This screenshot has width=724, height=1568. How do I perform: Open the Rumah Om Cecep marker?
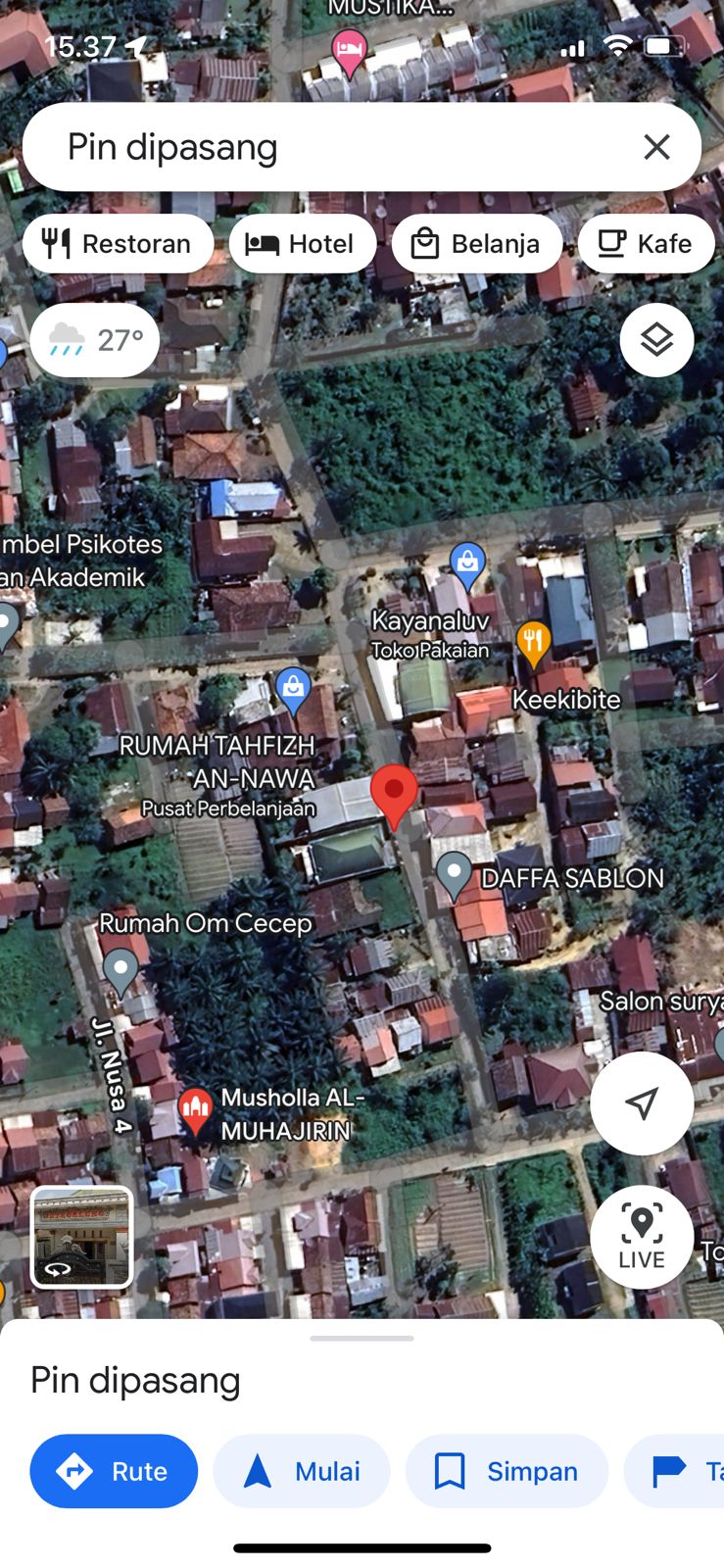click(121, 969)
